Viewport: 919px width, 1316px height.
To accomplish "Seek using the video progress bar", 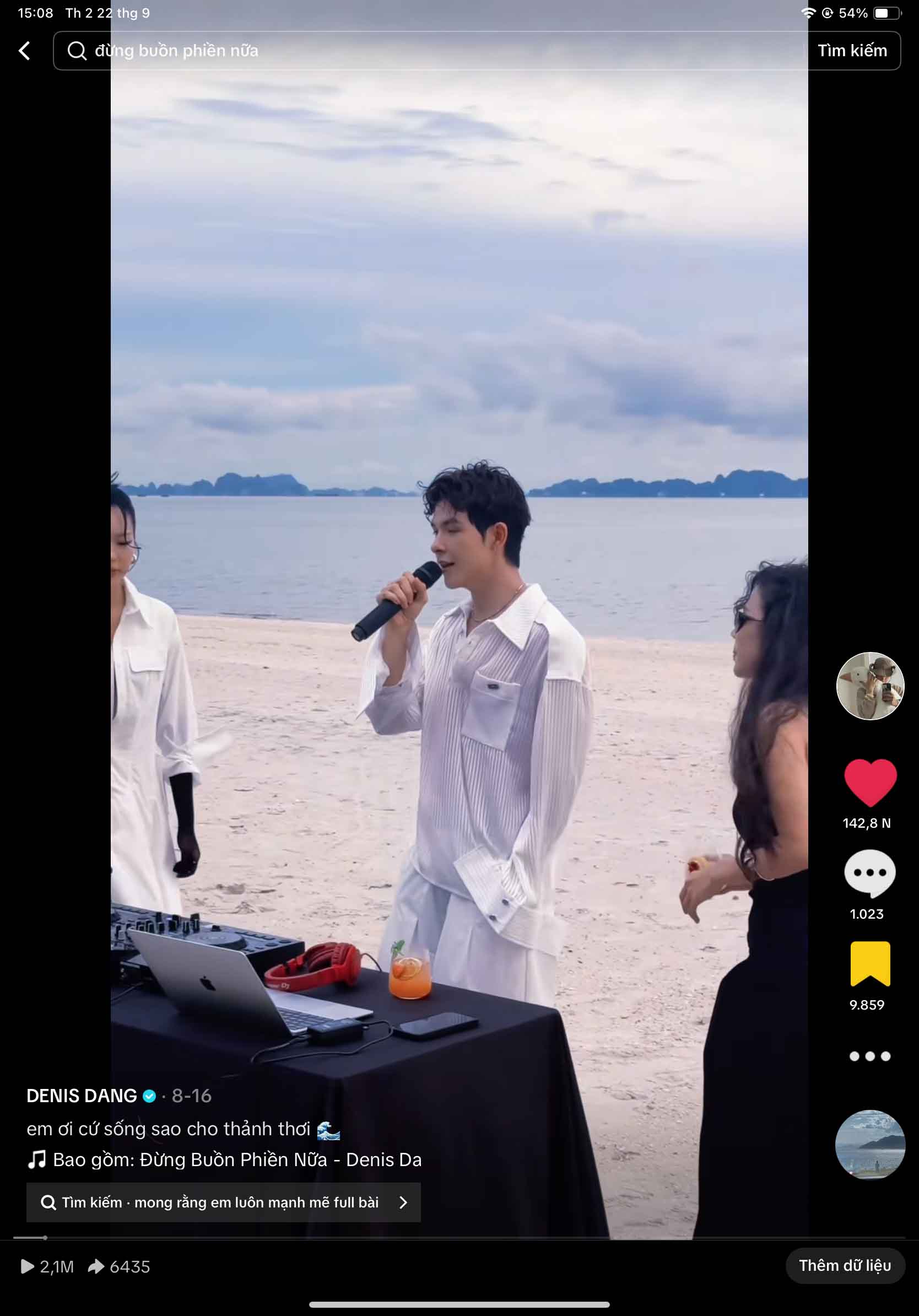I will (x=458, y=1238).
